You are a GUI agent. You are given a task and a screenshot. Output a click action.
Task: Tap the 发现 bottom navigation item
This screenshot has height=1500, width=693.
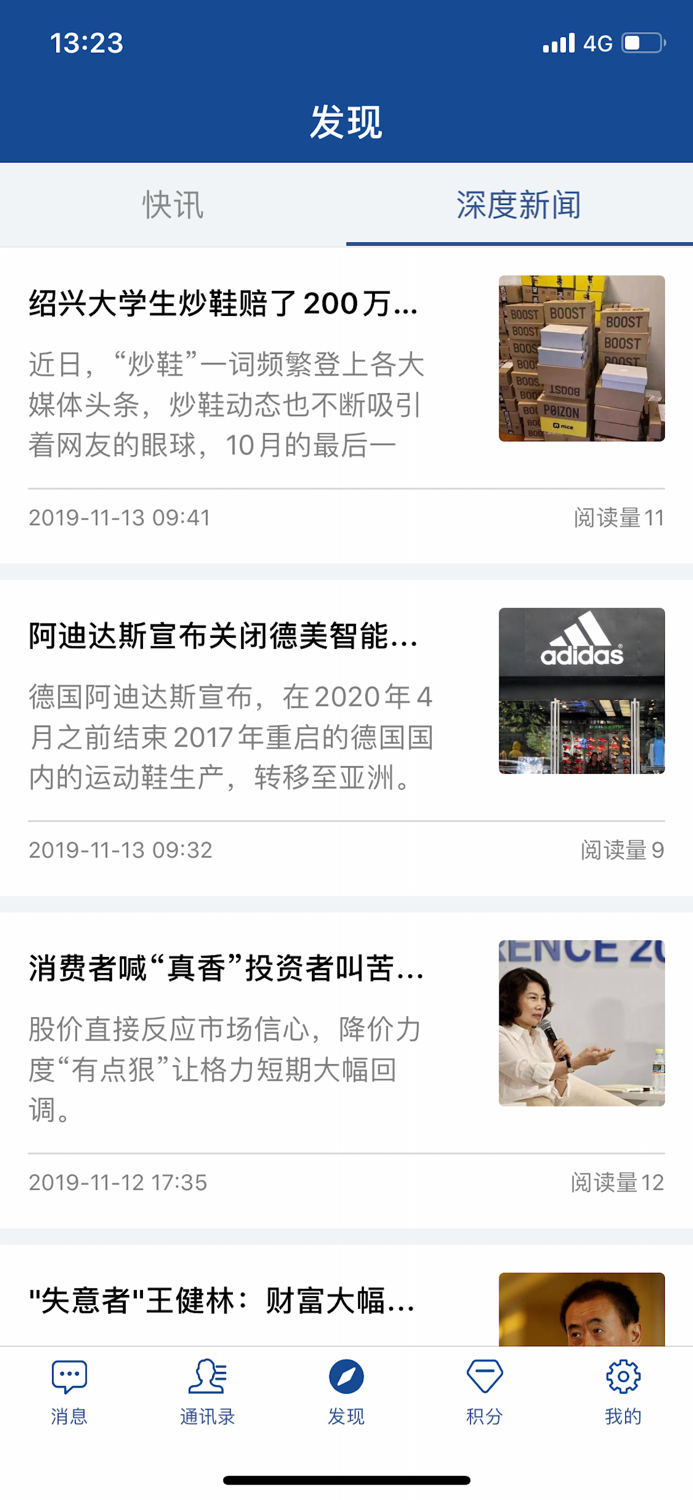(x=346, y=1392)
